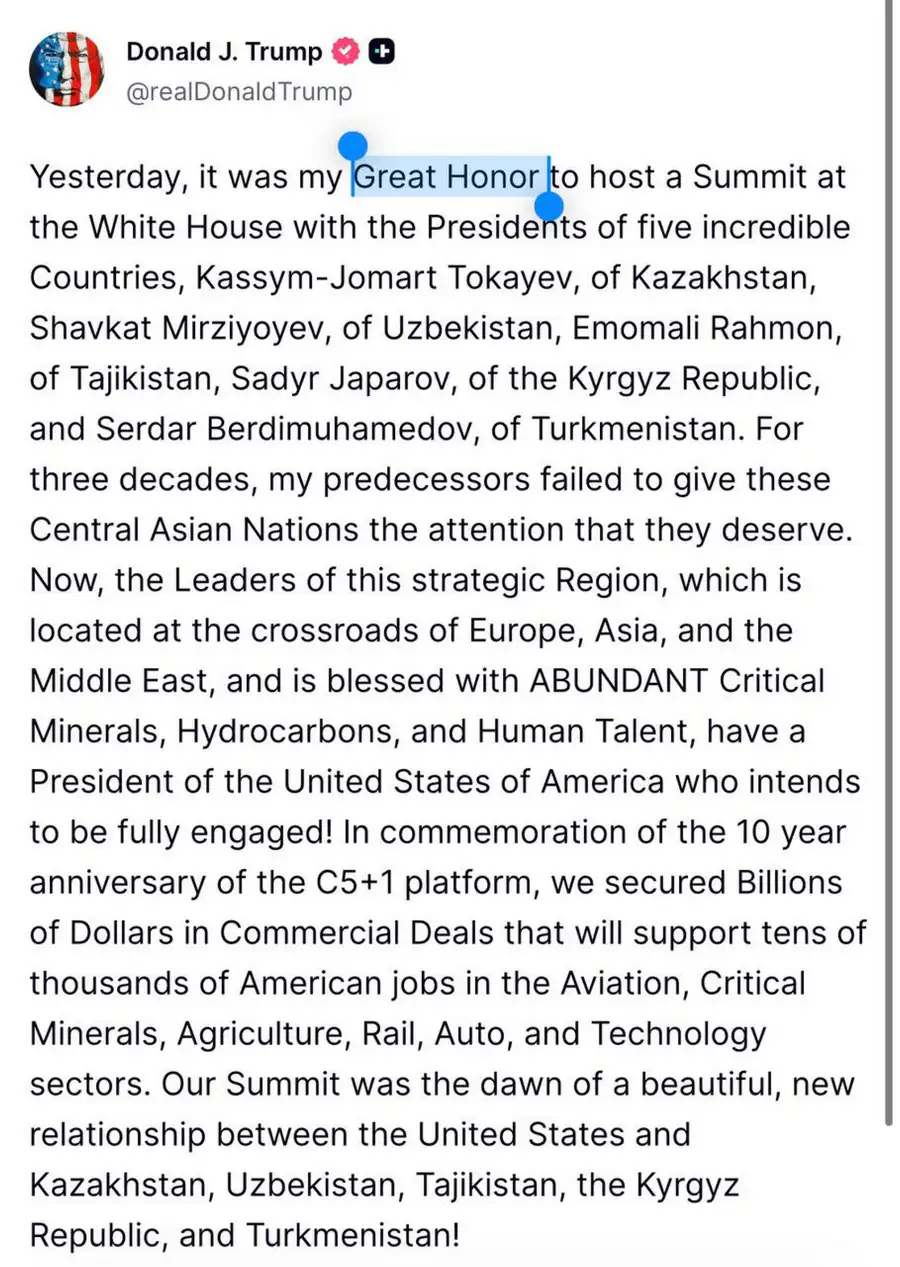
Task: Tap the Donald J. Trump display name
Action: [x=224, y=52]
